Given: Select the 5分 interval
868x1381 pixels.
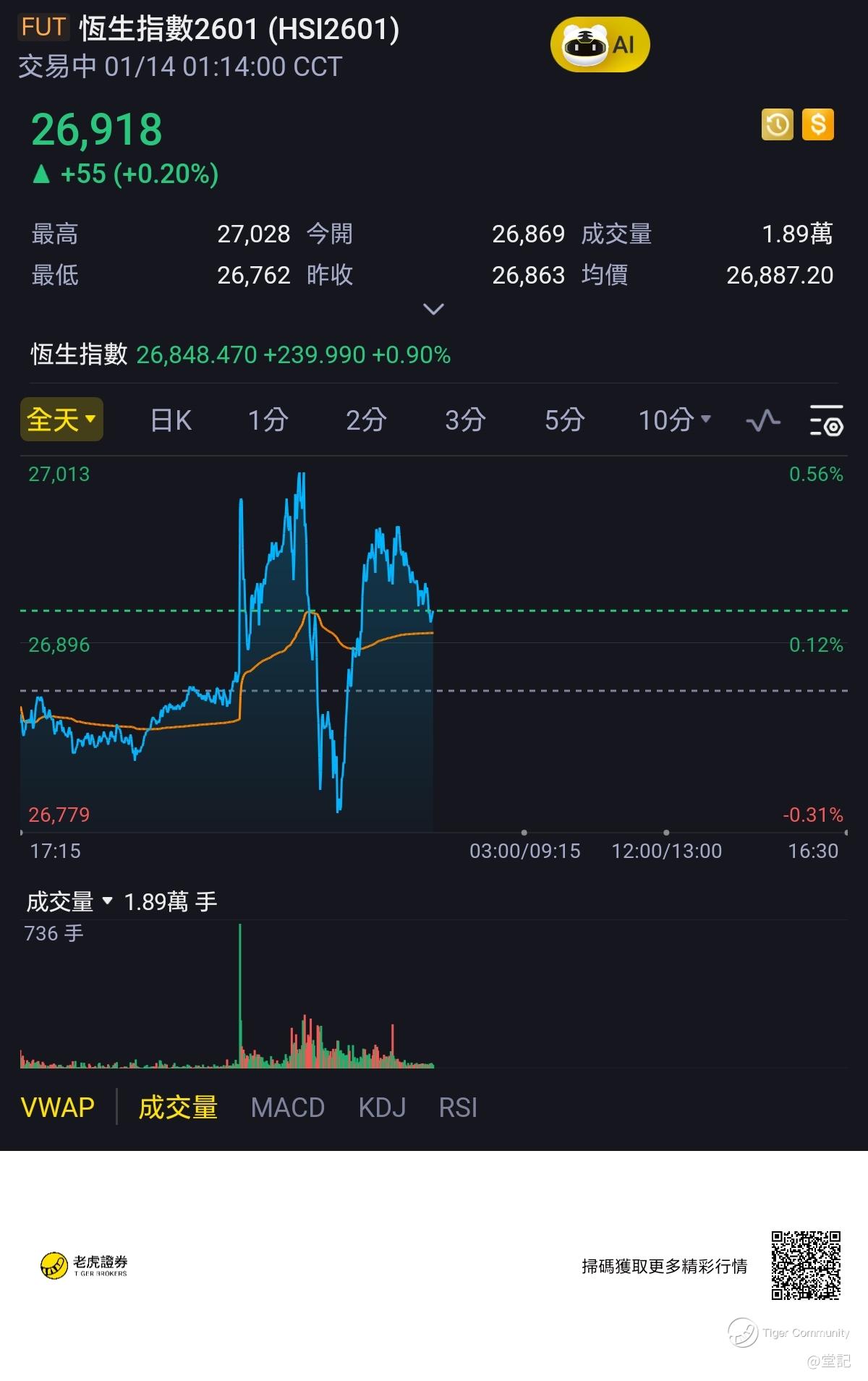Looking at the screenshot, I should click(564, 420).
